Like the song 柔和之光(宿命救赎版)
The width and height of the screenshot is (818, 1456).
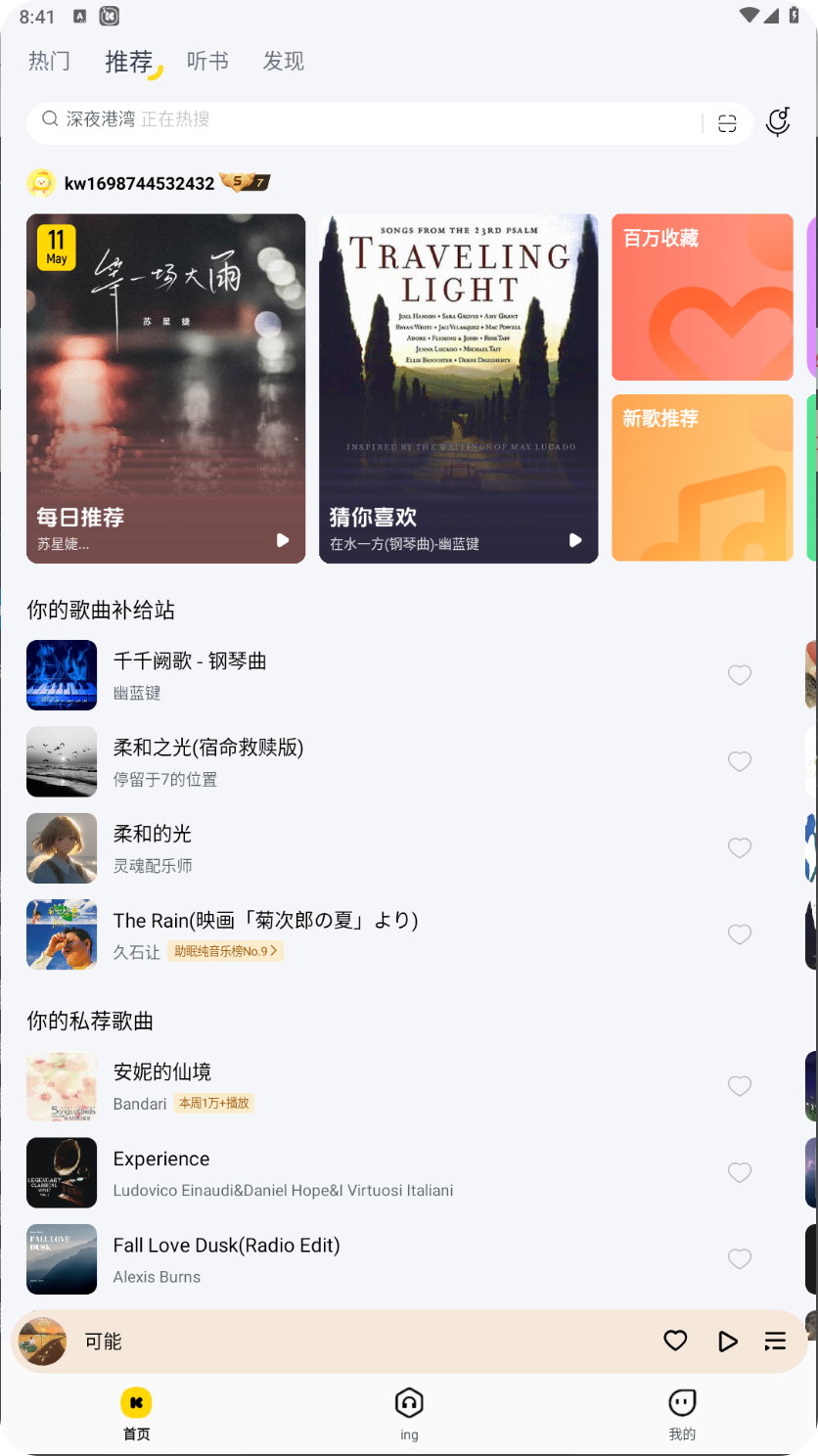click(740, 761)
